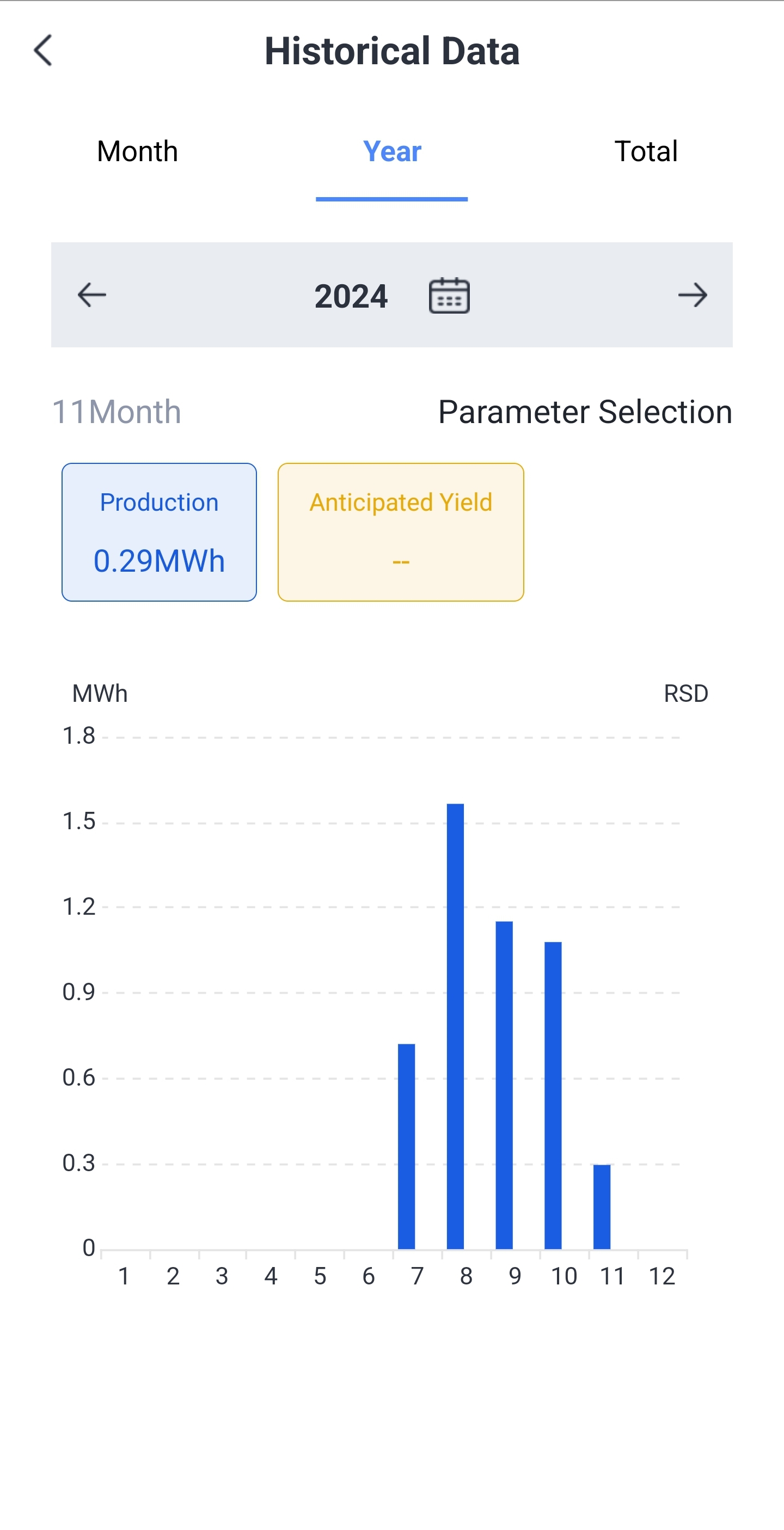The image size is (784, 1530).
Task: Open Parameter Selection
Action: click(585, 412)
